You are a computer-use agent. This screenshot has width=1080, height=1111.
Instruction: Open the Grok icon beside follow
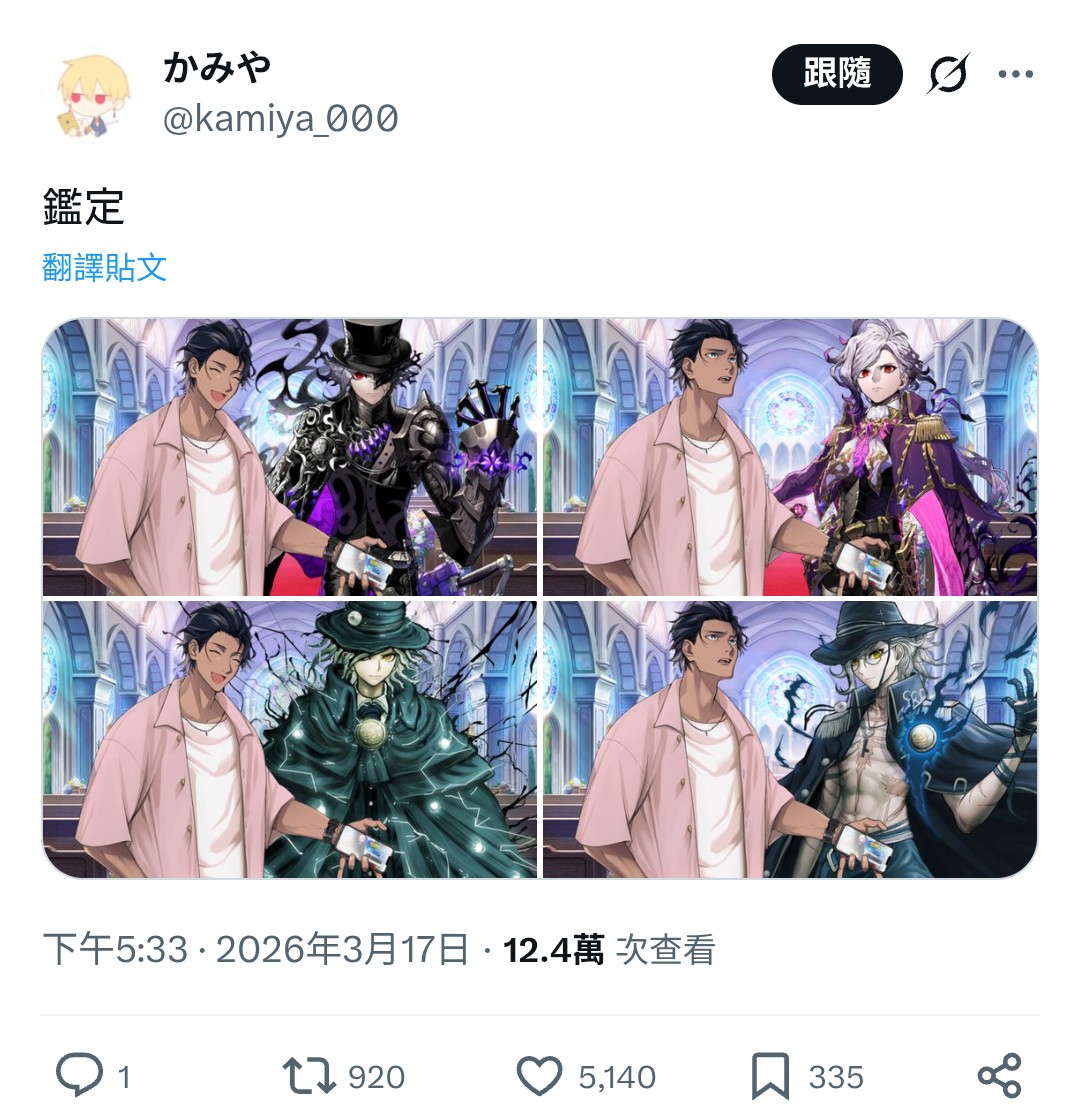click(x=948, y=74)
